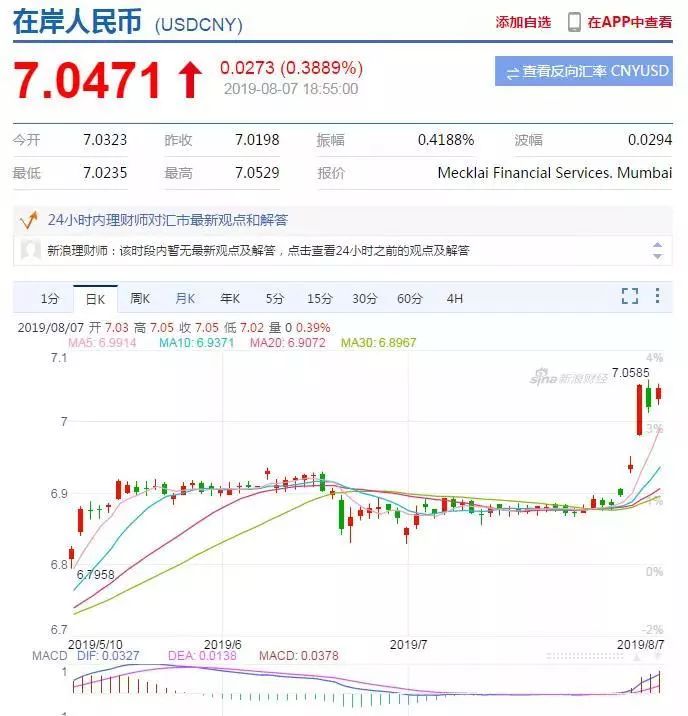688x716 pixels.
Task: Expand the chart to fullscreen
Action: point(629,296)
